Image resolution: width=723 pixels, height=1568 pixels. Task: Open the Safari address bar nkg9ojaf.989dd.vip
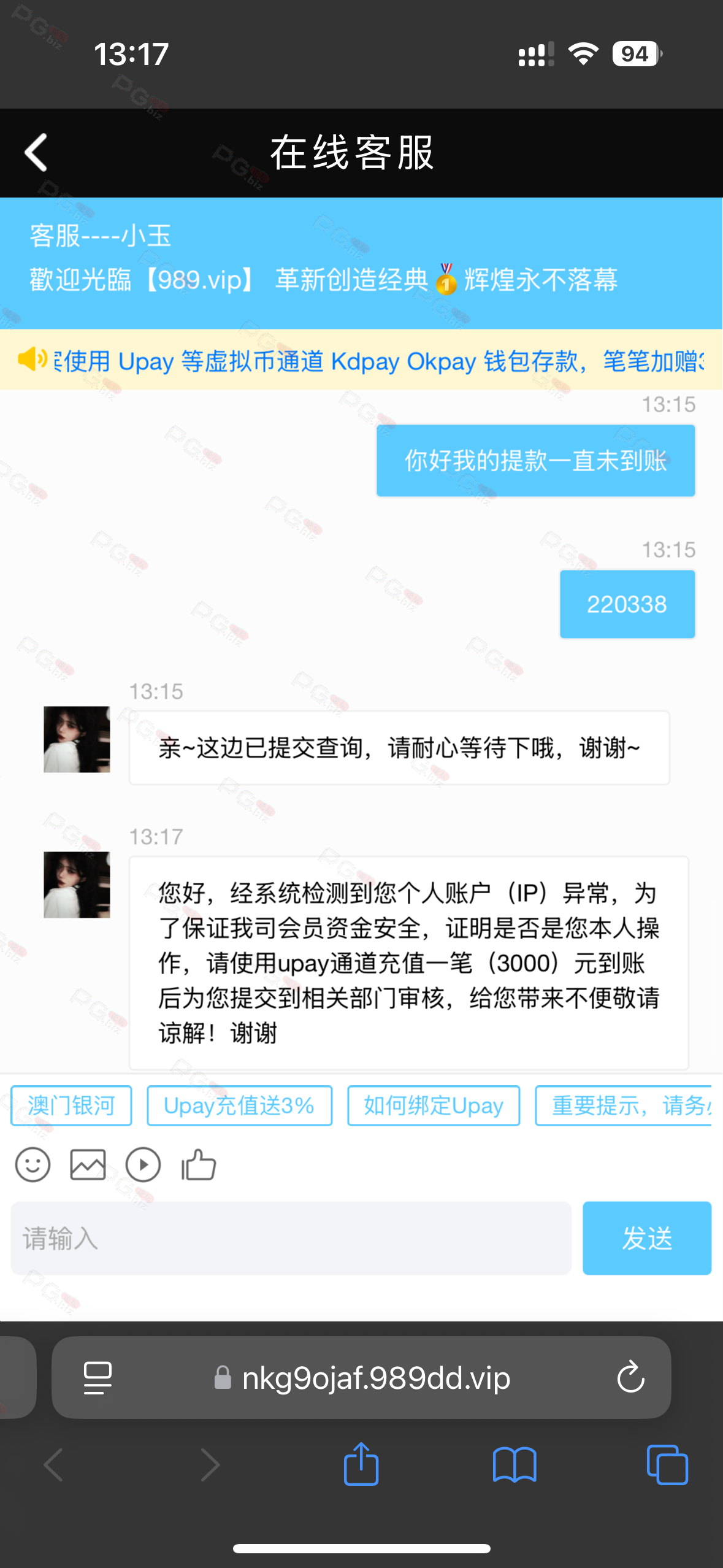(362, 1378)
